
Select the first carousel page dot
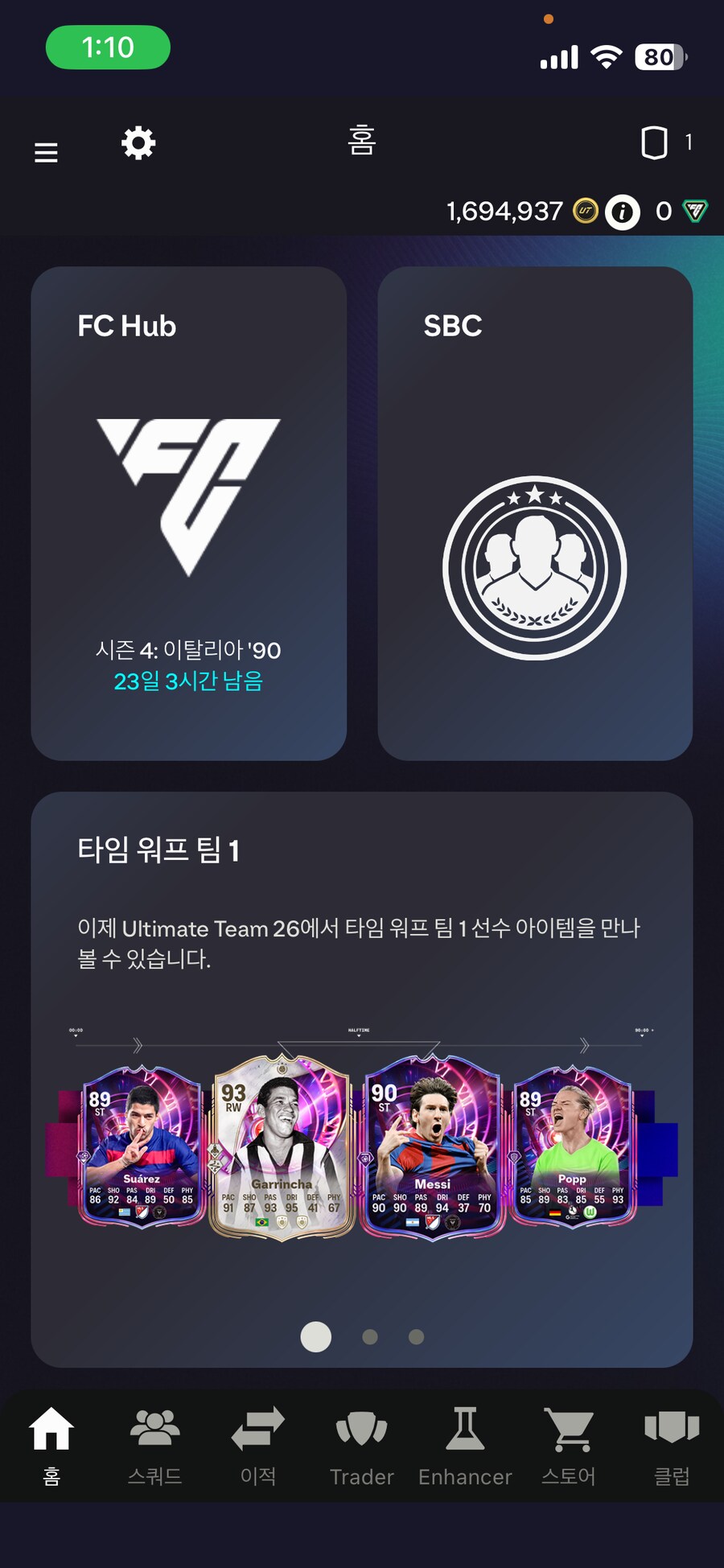click(316, 1336)
